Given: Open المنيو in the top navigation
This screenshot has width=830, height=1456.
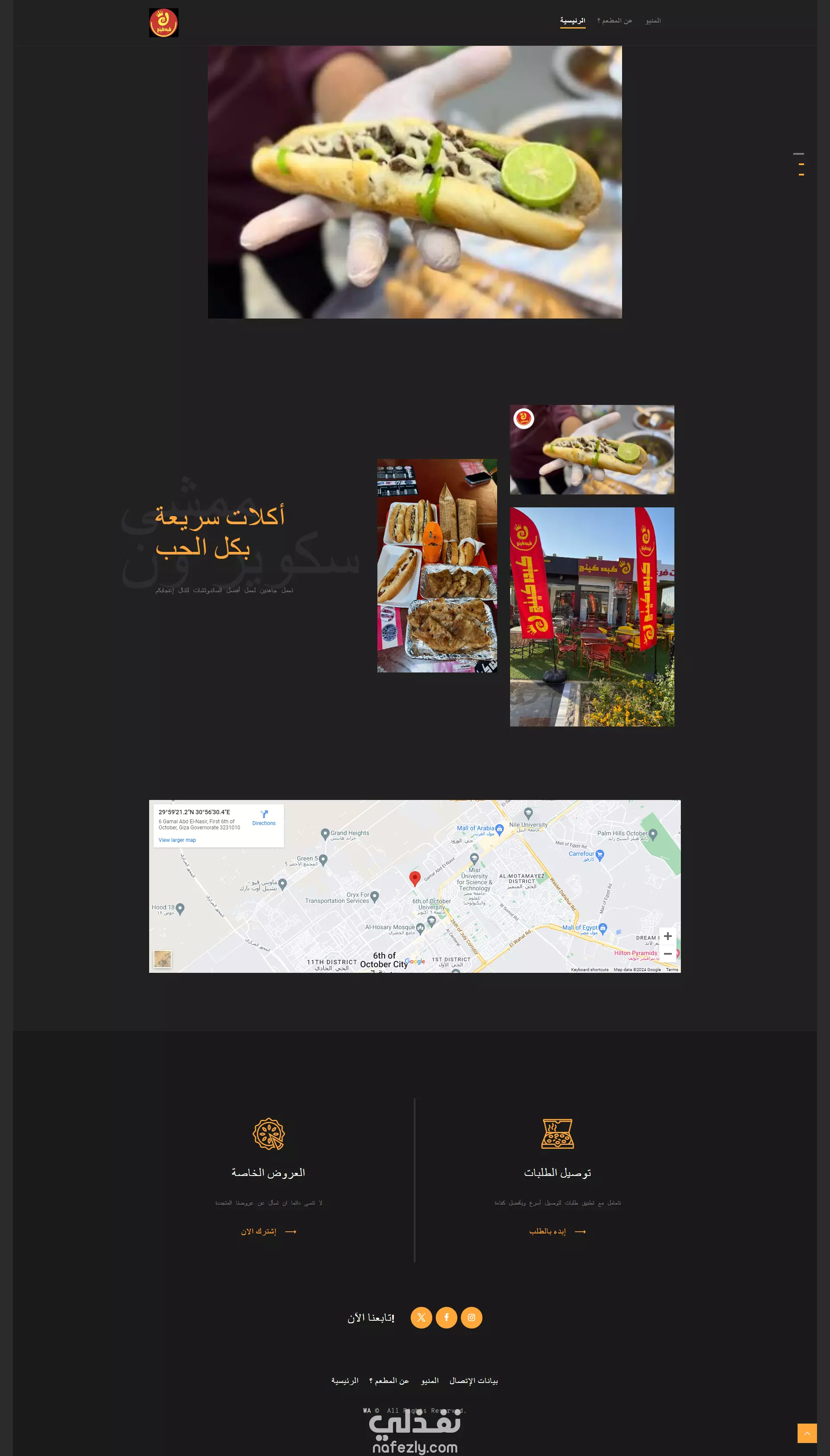Looking at the screenshot, I should point(653,20).
